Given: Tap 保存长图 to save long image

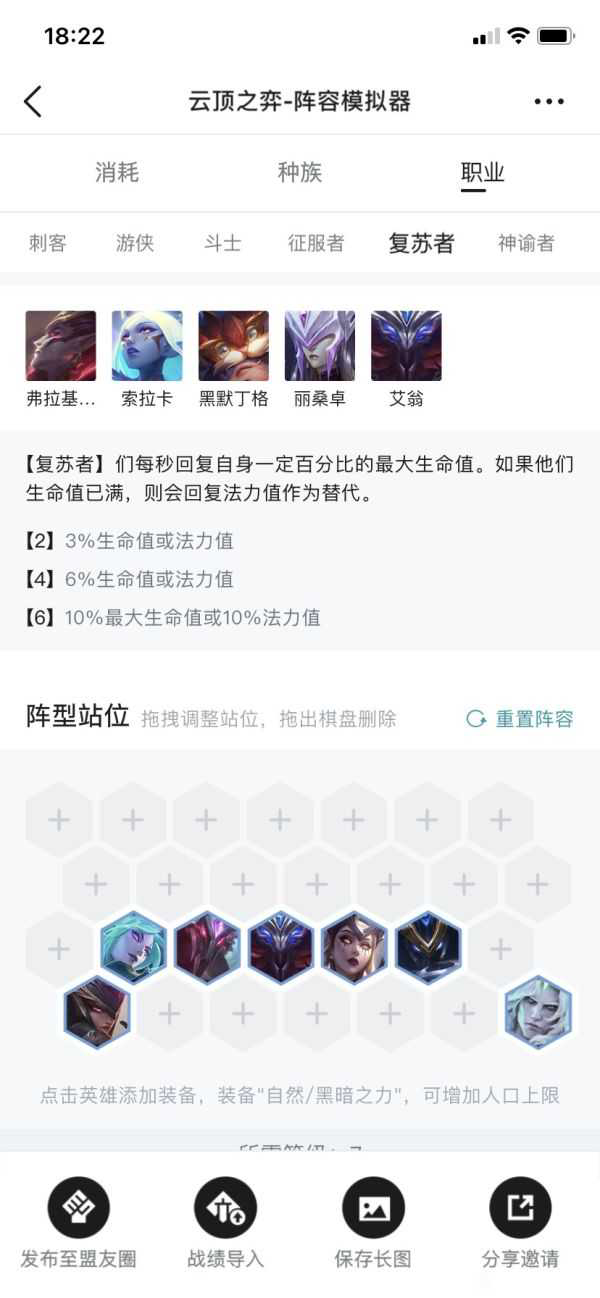Looking at the screenshot, I should pos(373,1222).
